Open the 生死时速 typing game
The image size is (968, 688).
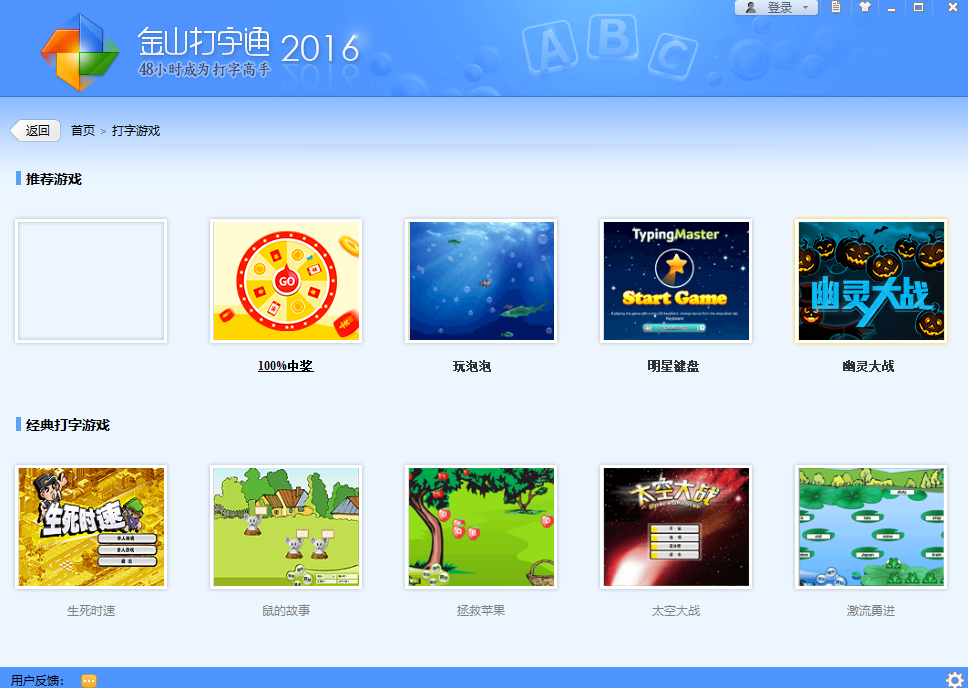91,527
